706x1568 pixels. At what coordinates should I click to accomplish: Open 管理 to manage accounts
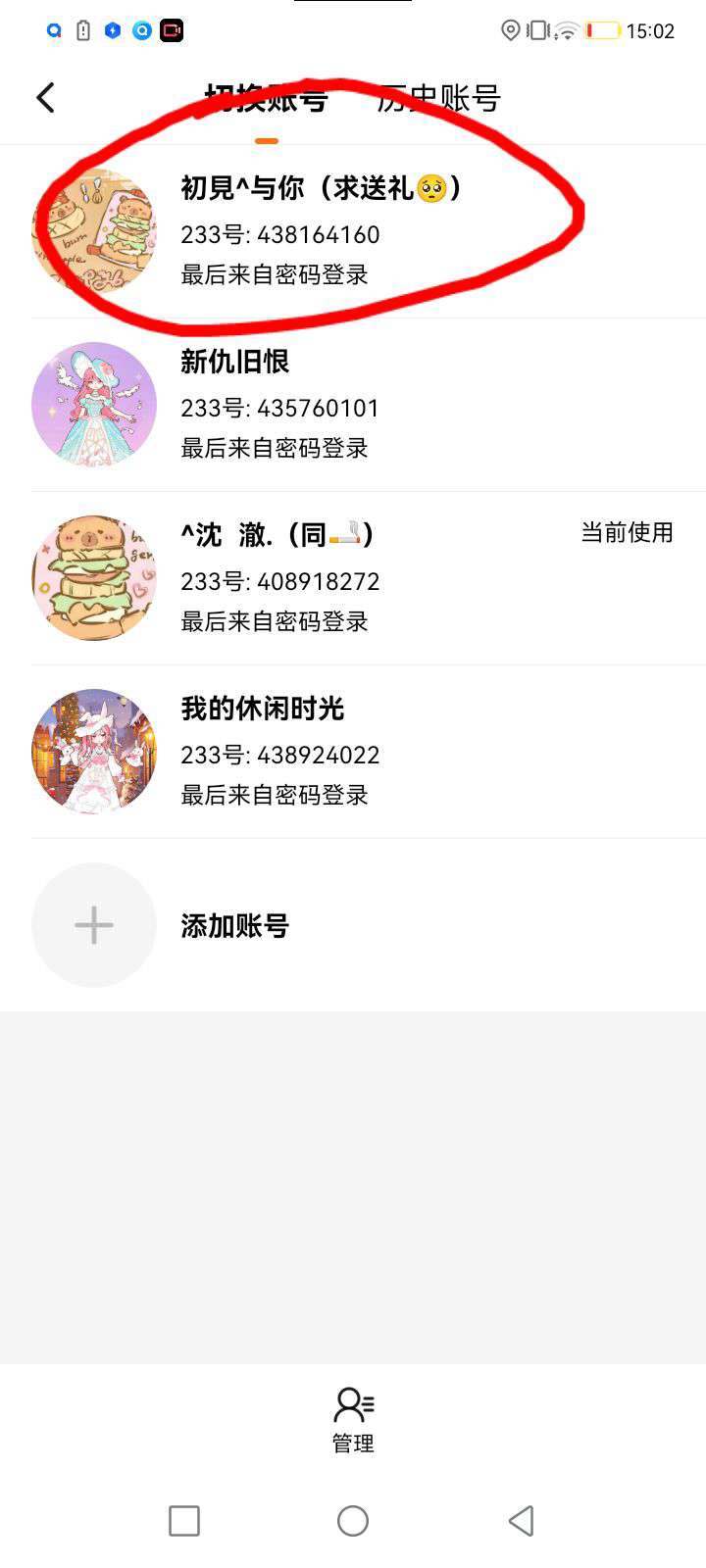point(353,1418)
